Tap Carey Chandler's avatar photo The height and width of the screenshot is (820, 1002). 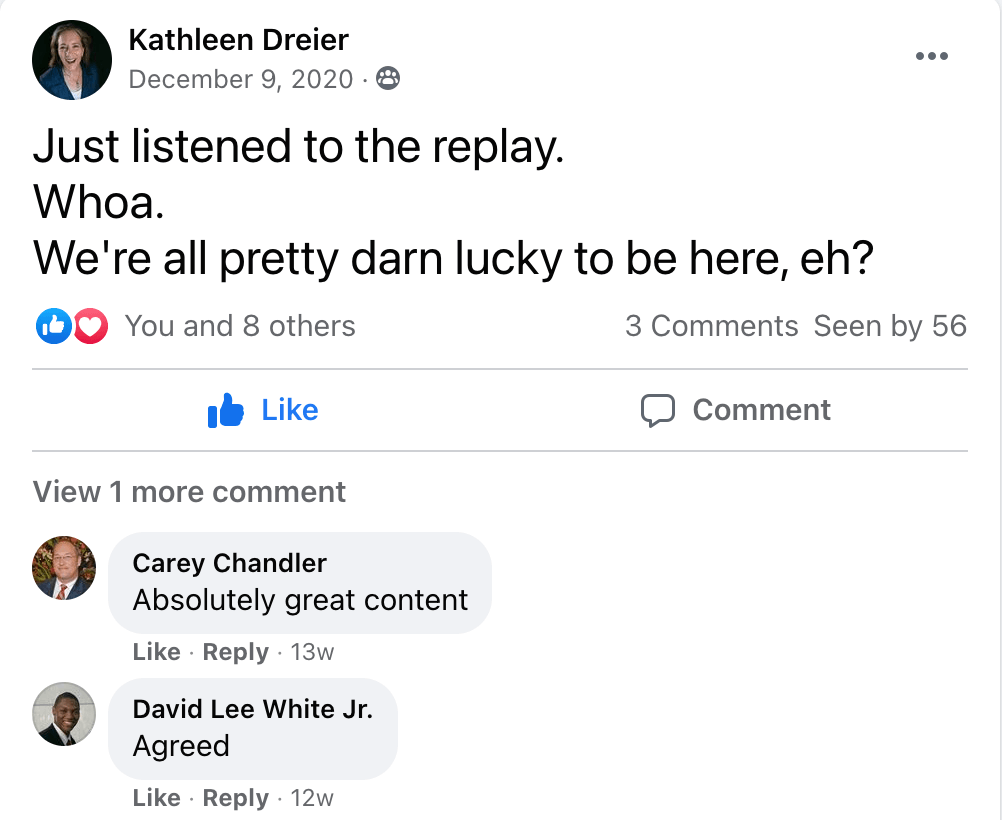64,568
